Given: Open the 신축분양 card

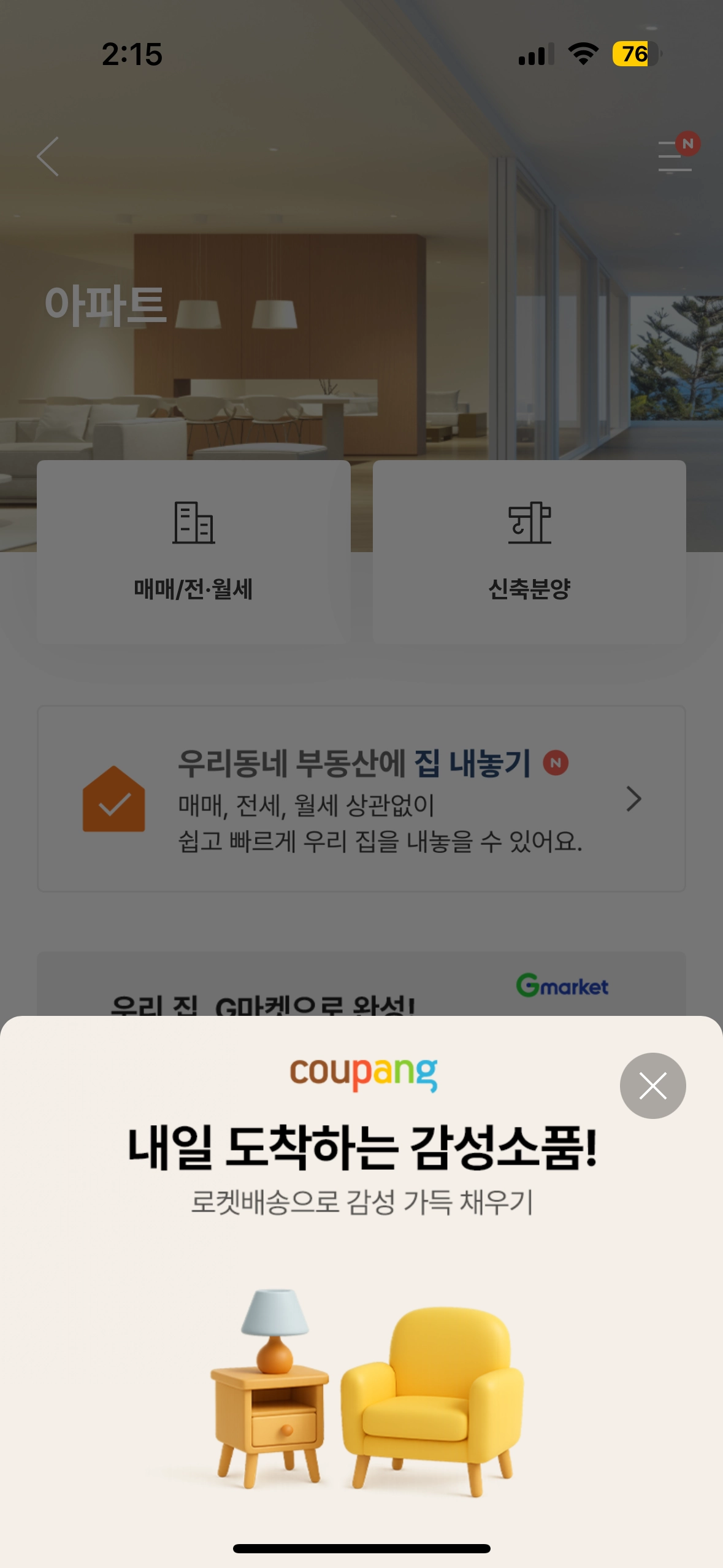Looking at the screenshot, I should pyautogui.click(x=529, y=552).
